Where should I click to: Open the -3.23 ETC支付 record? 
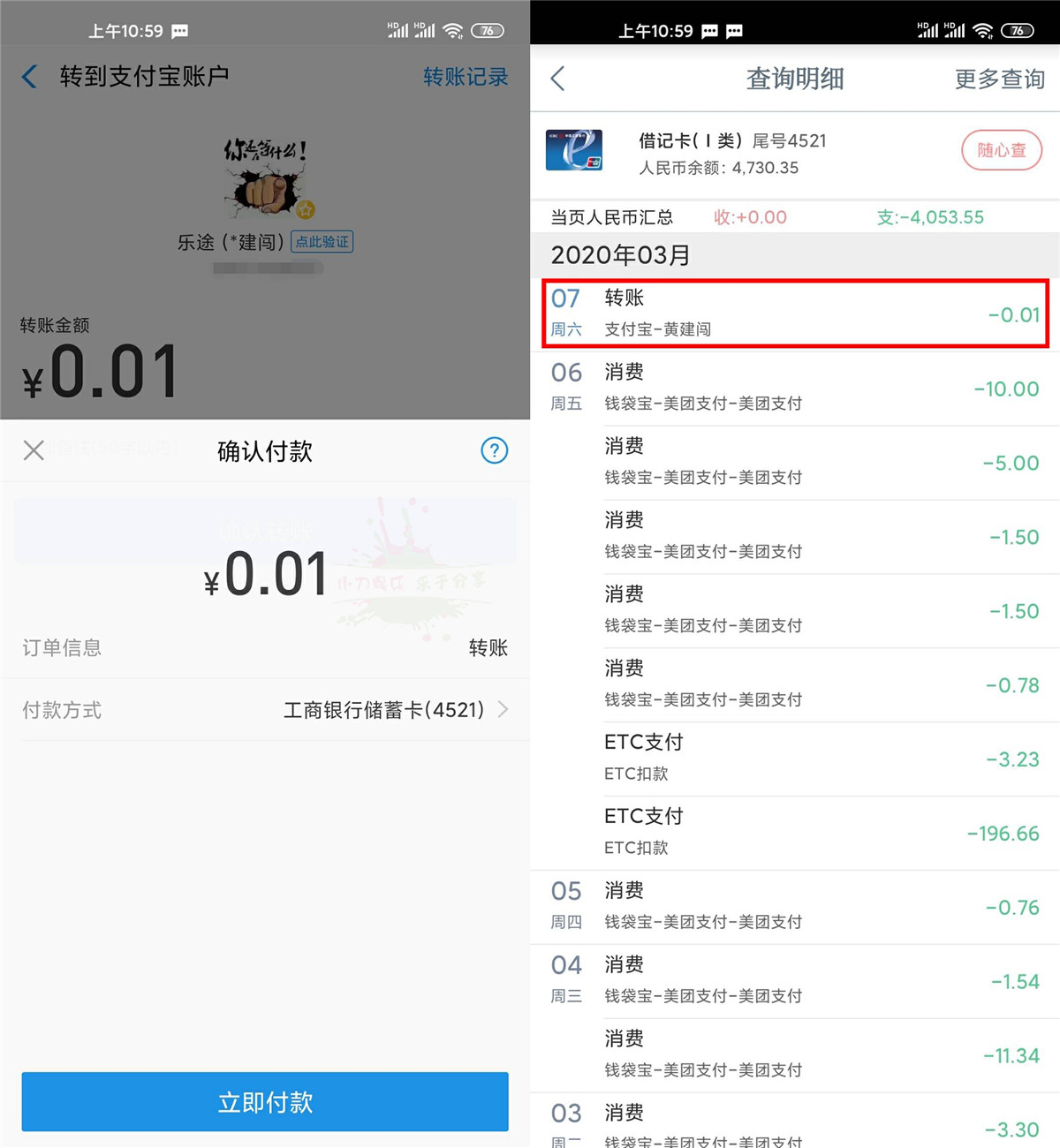pyautogui.click(x=795, y=759)
